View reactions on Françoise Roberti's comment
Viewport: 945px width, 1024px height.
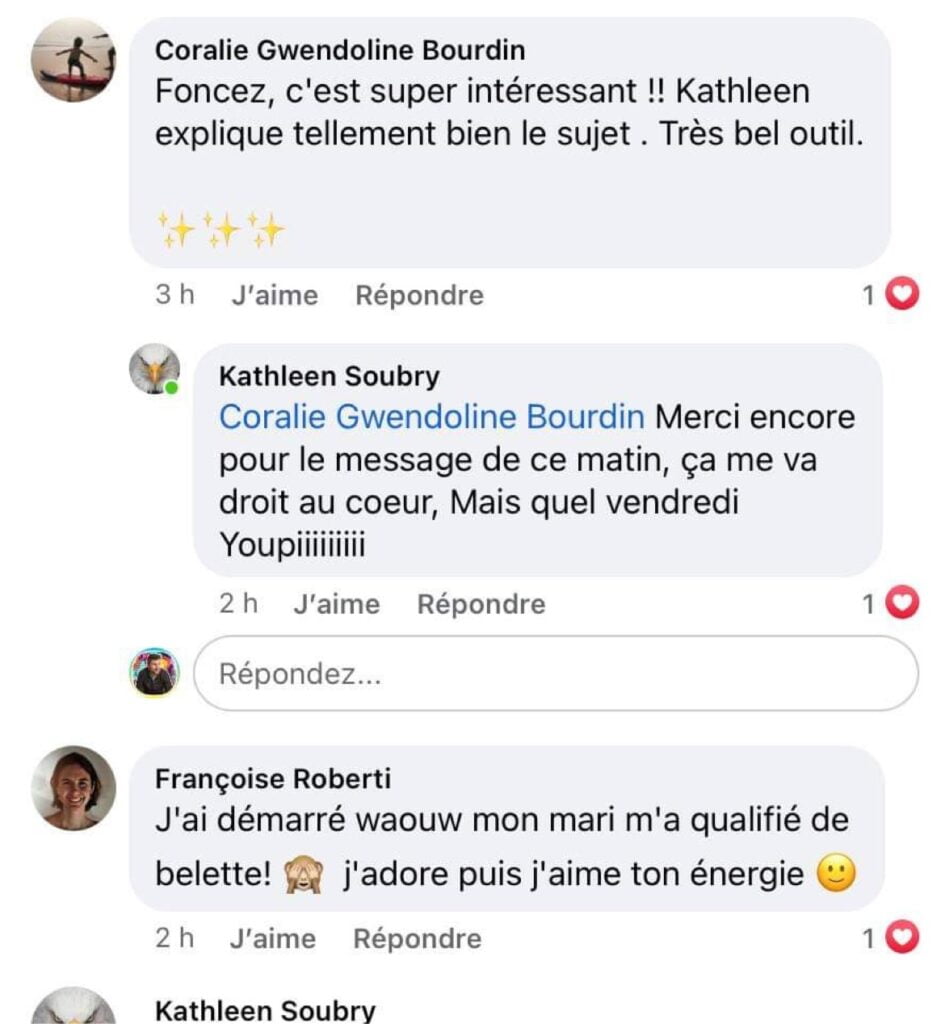coord(892,939)
